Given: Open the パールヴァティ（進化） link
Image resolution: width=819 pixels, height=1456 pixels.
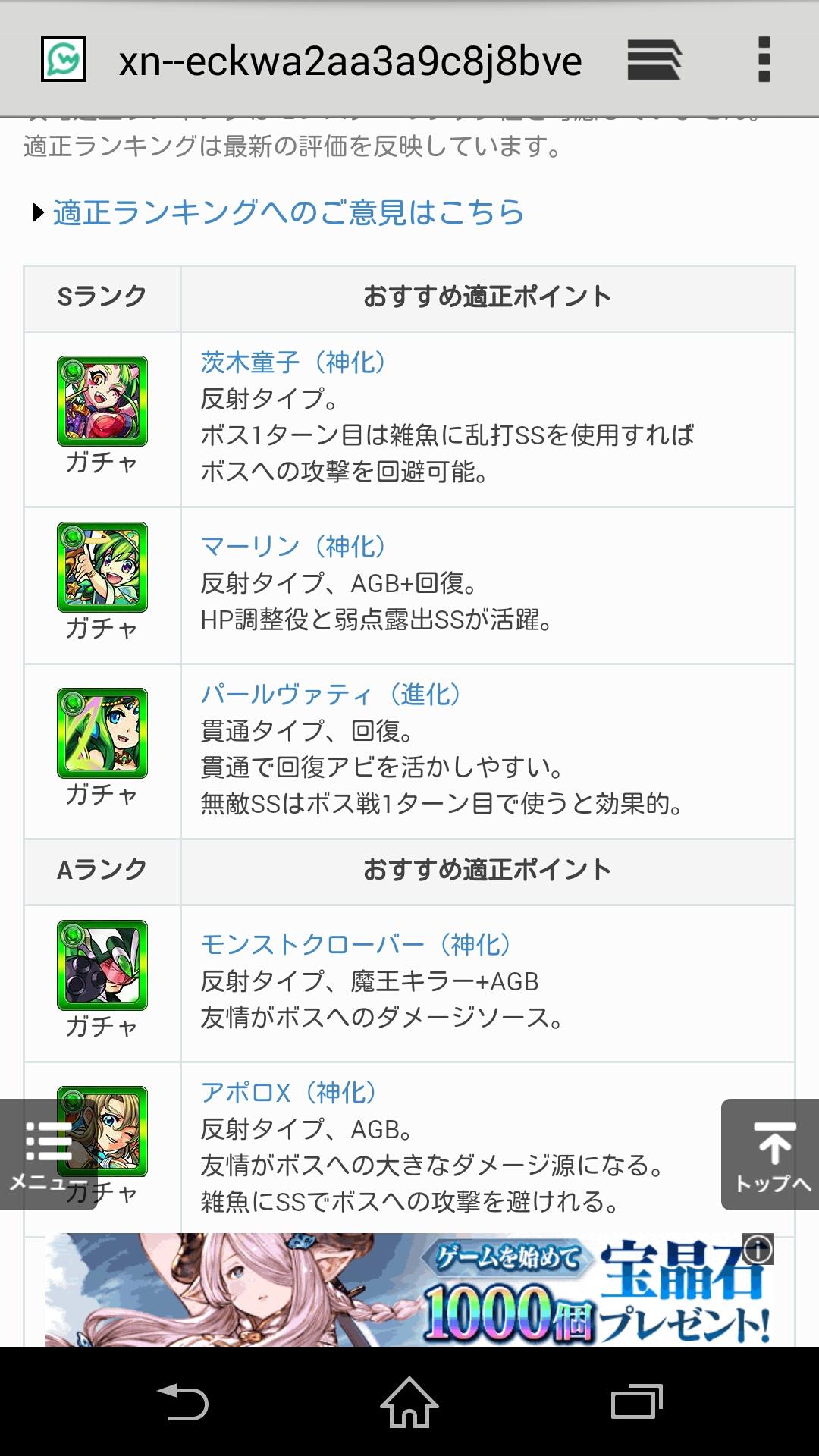Looking at the screenshot, I should pyautogui.click(x=331, y=694).
